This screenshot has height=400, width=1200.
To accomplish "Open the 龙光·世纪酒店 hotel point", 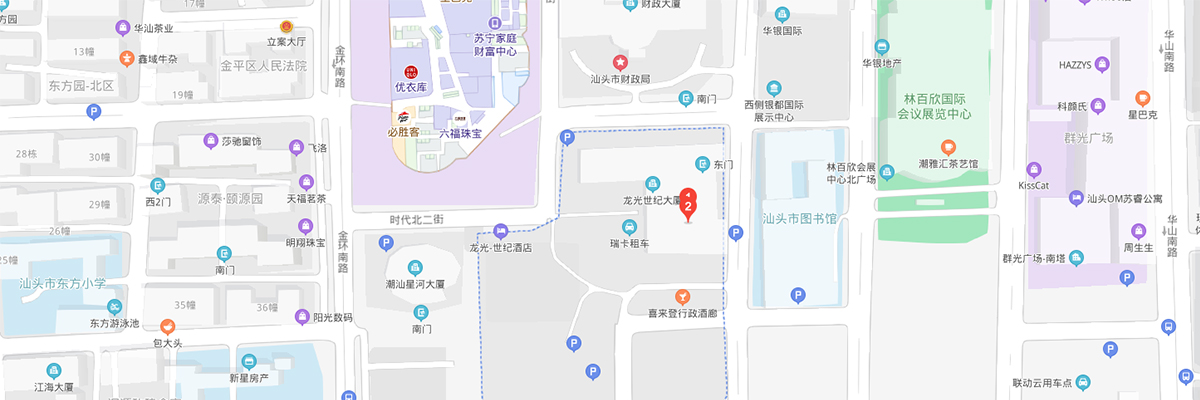I will coord(500,232).
